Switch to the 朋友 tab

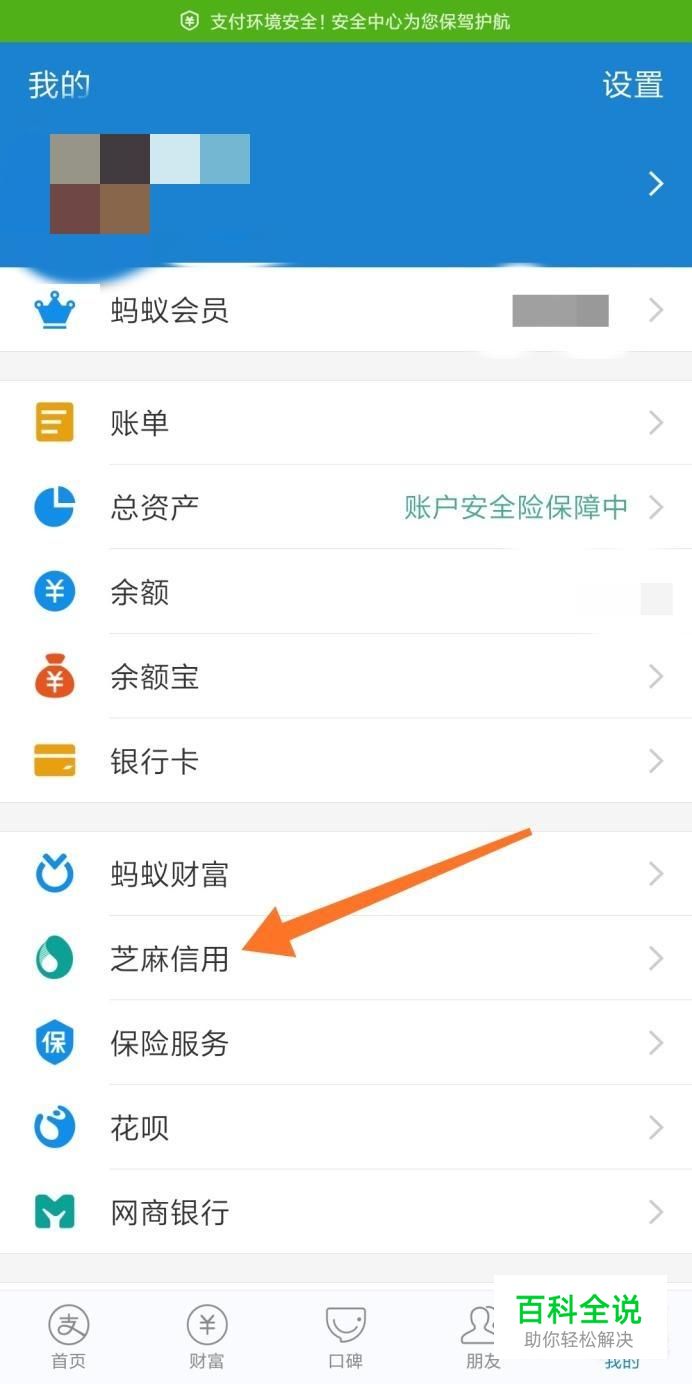[482, 1337]
